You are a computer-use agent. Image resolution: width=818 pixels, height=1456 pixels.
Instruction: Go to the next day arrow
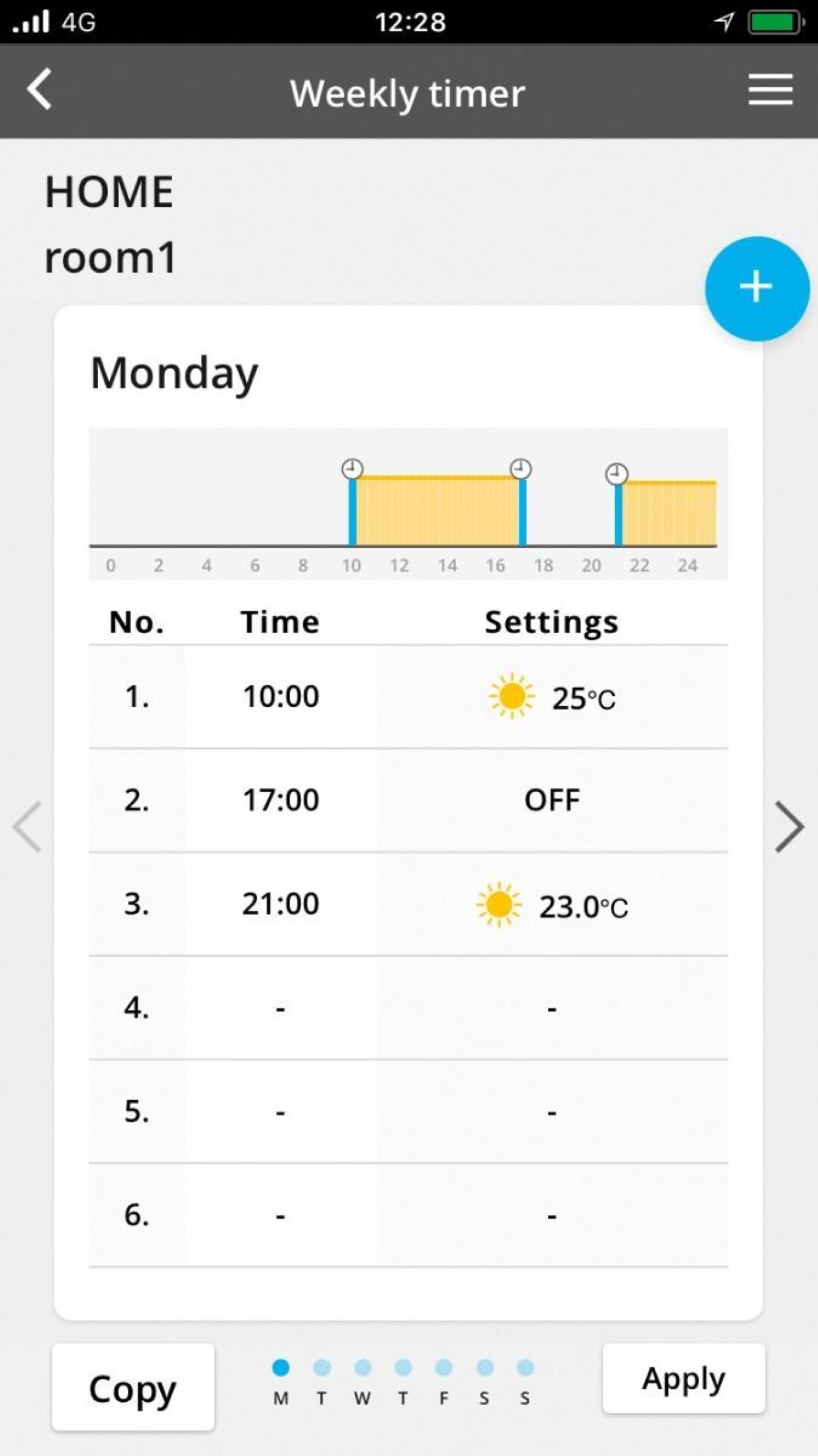click(789, 827)
